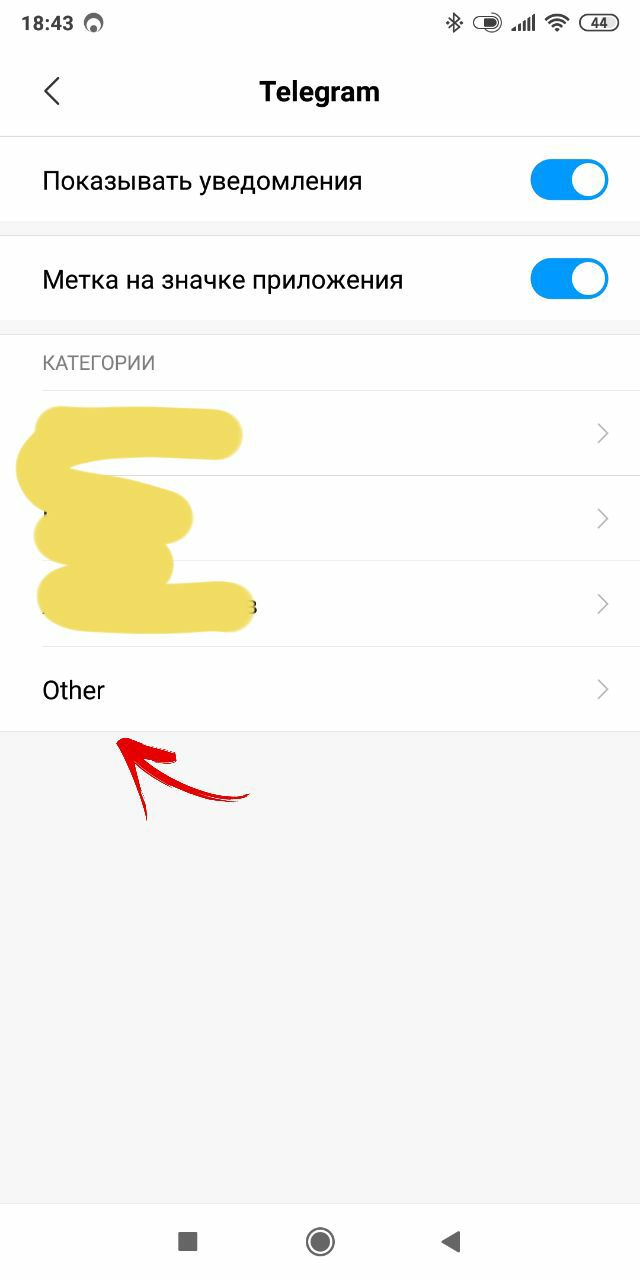
Task: Go back using the top arrow
Action: pos(52,92)
